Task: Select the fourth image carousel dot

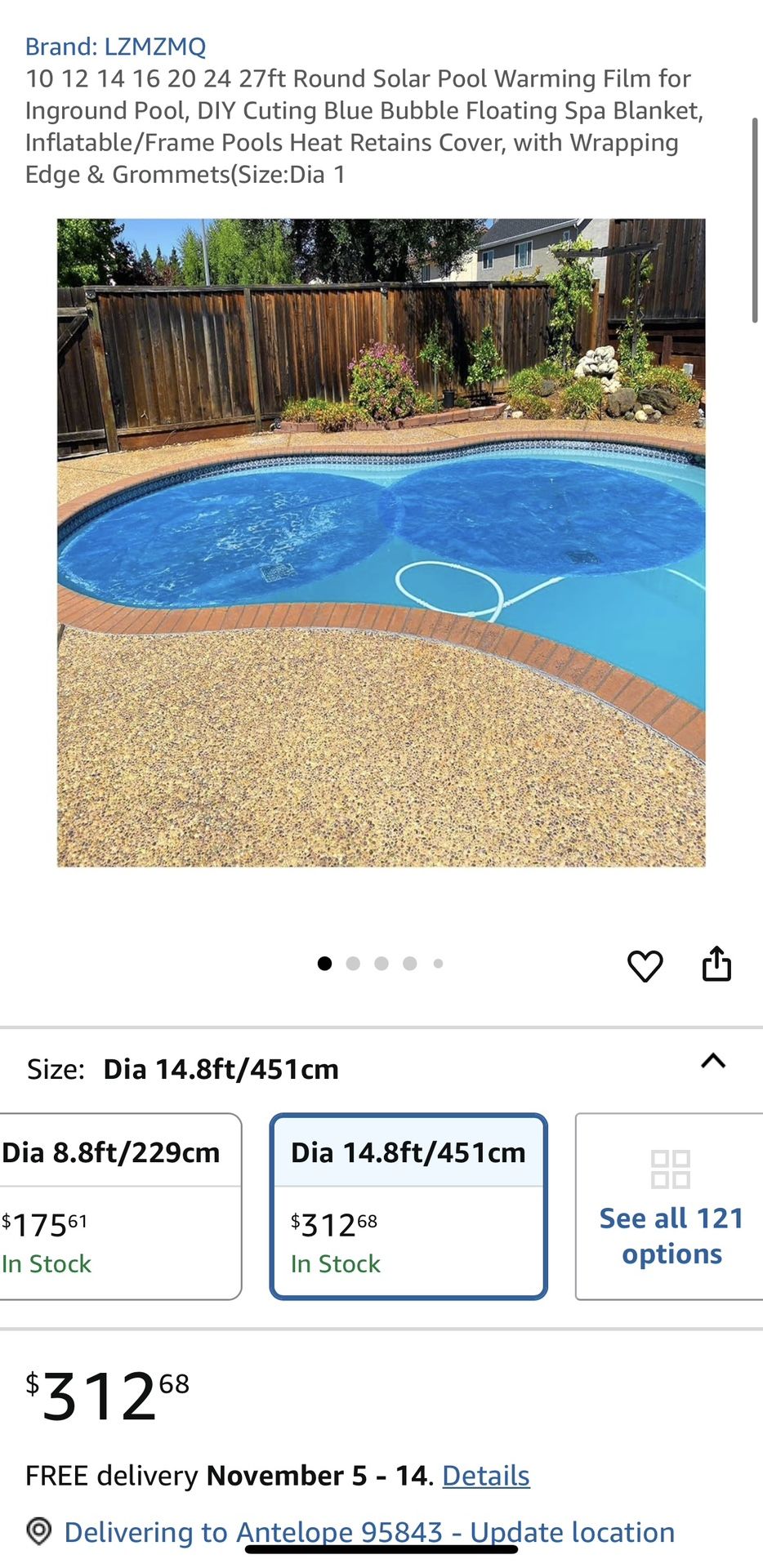Action: coord(410,964)
